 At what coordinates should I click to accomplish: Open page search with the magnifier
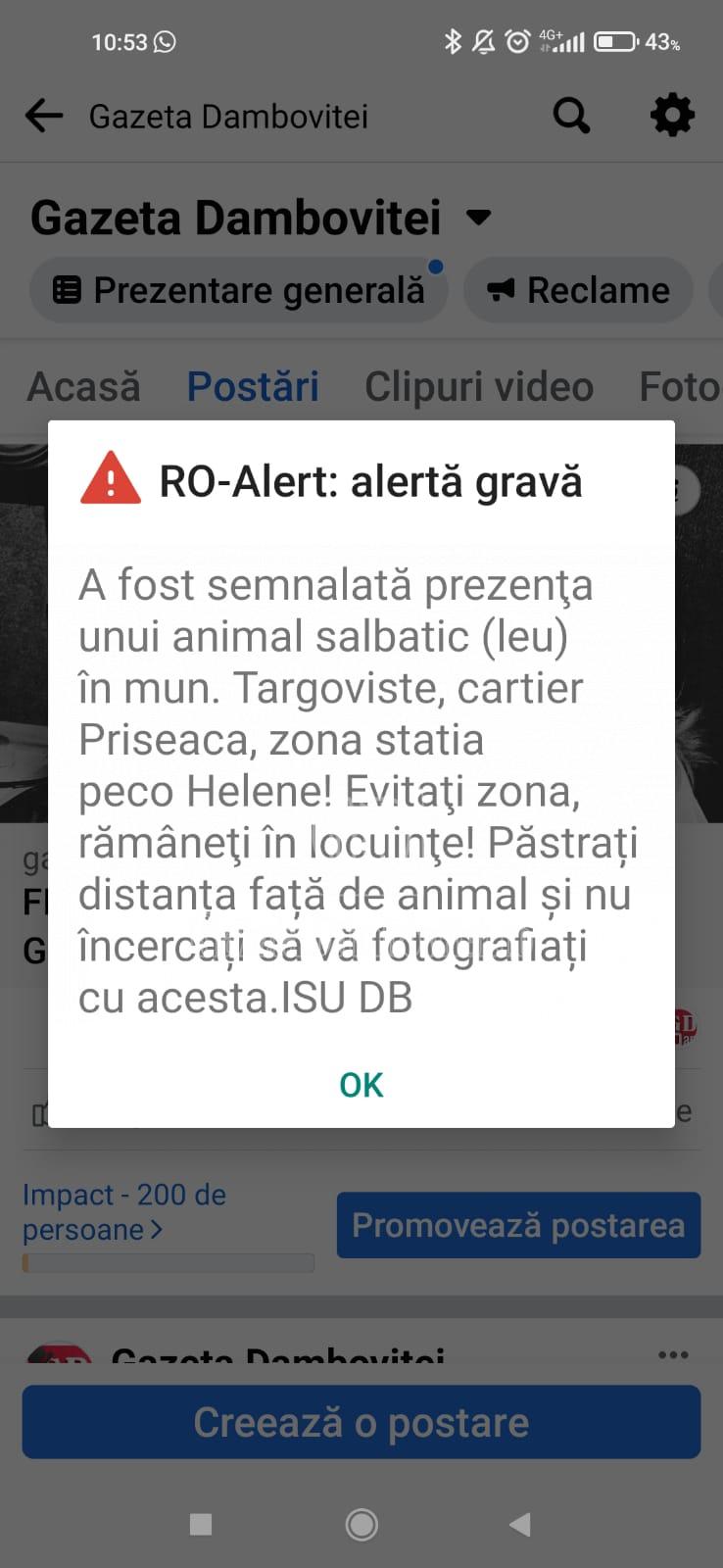(571, 116)
